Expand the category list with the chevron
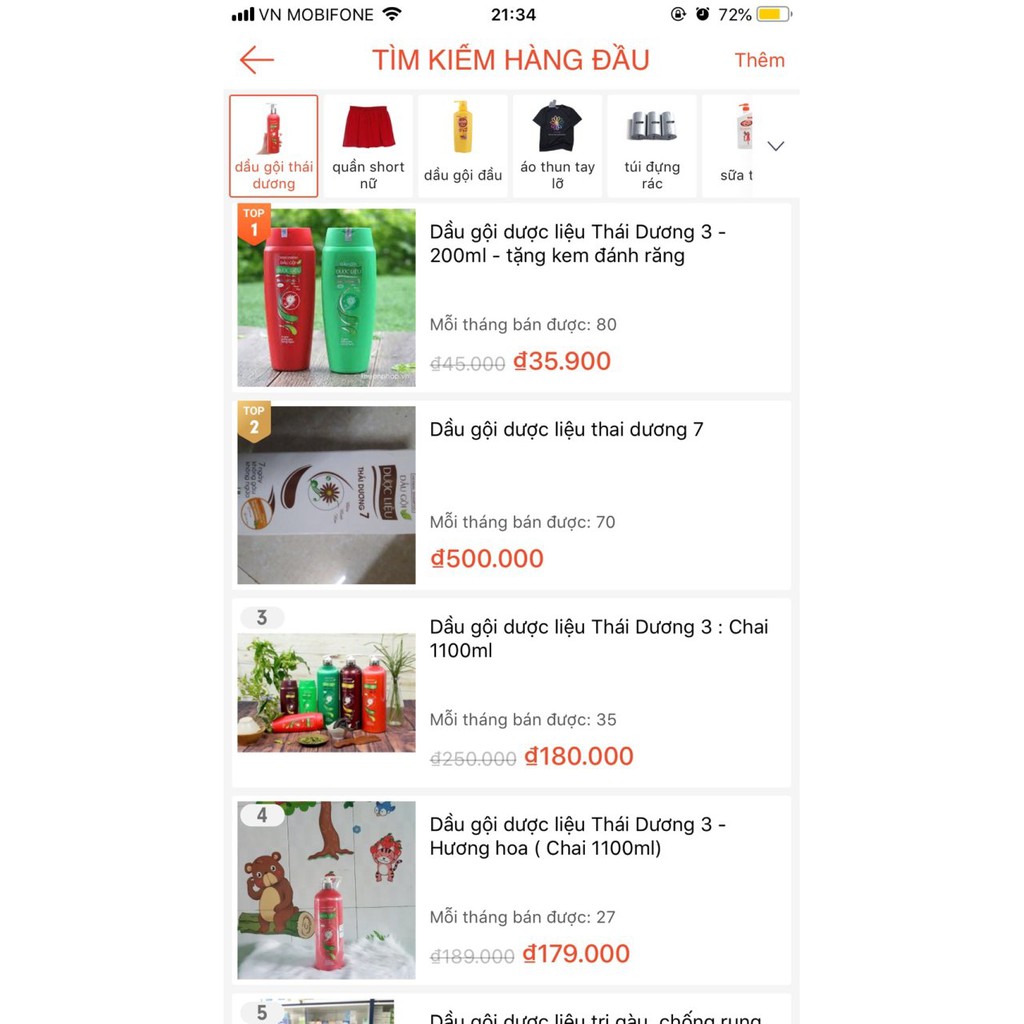The height and width of the screenshot is (1024, 1024). (x=776, y=146)
